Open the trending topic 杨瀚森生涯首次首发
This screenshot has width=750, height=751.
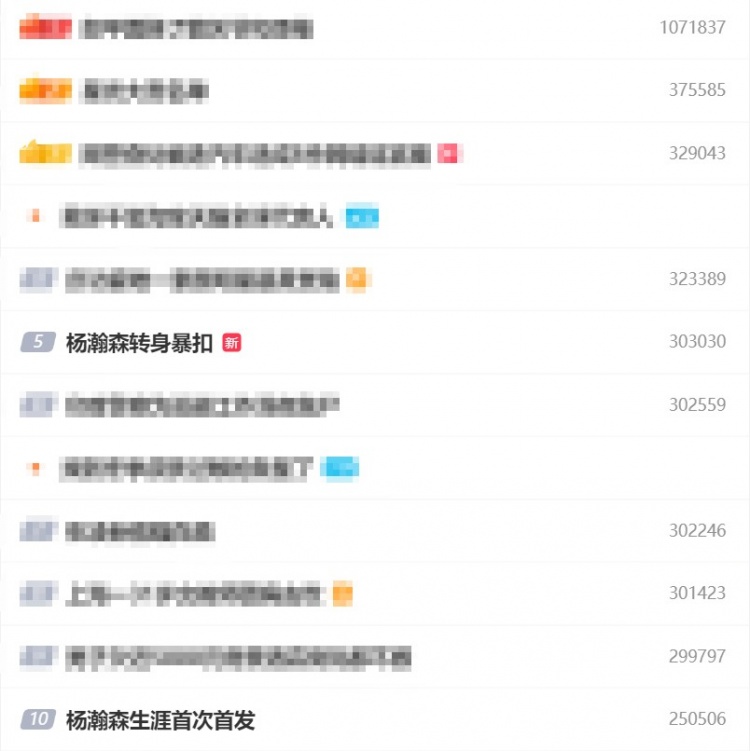[160, 720]
